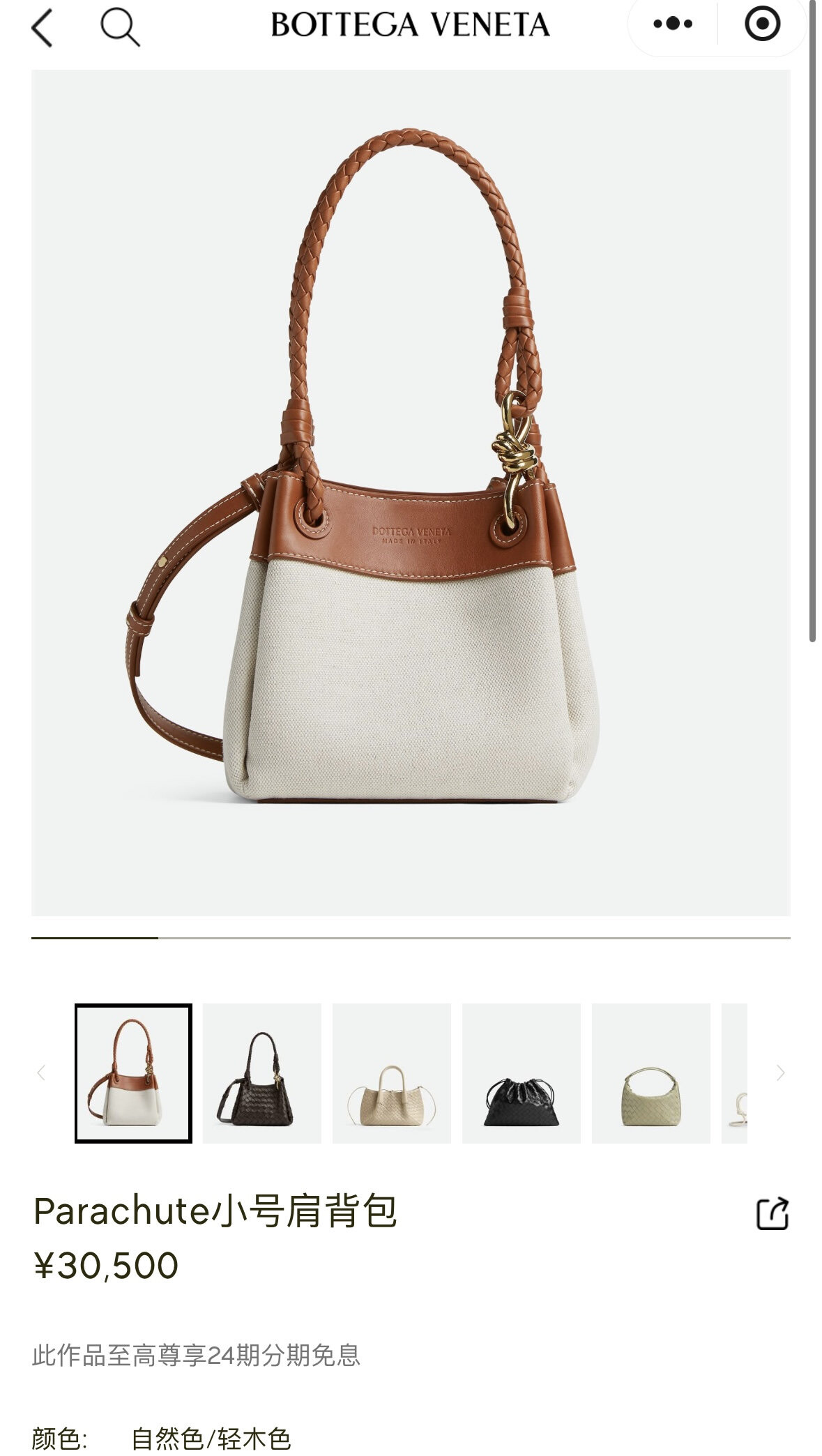View the sage green woven bag thumbnail
Screen dimensions: 822x1456
(x=651, y=1072)
